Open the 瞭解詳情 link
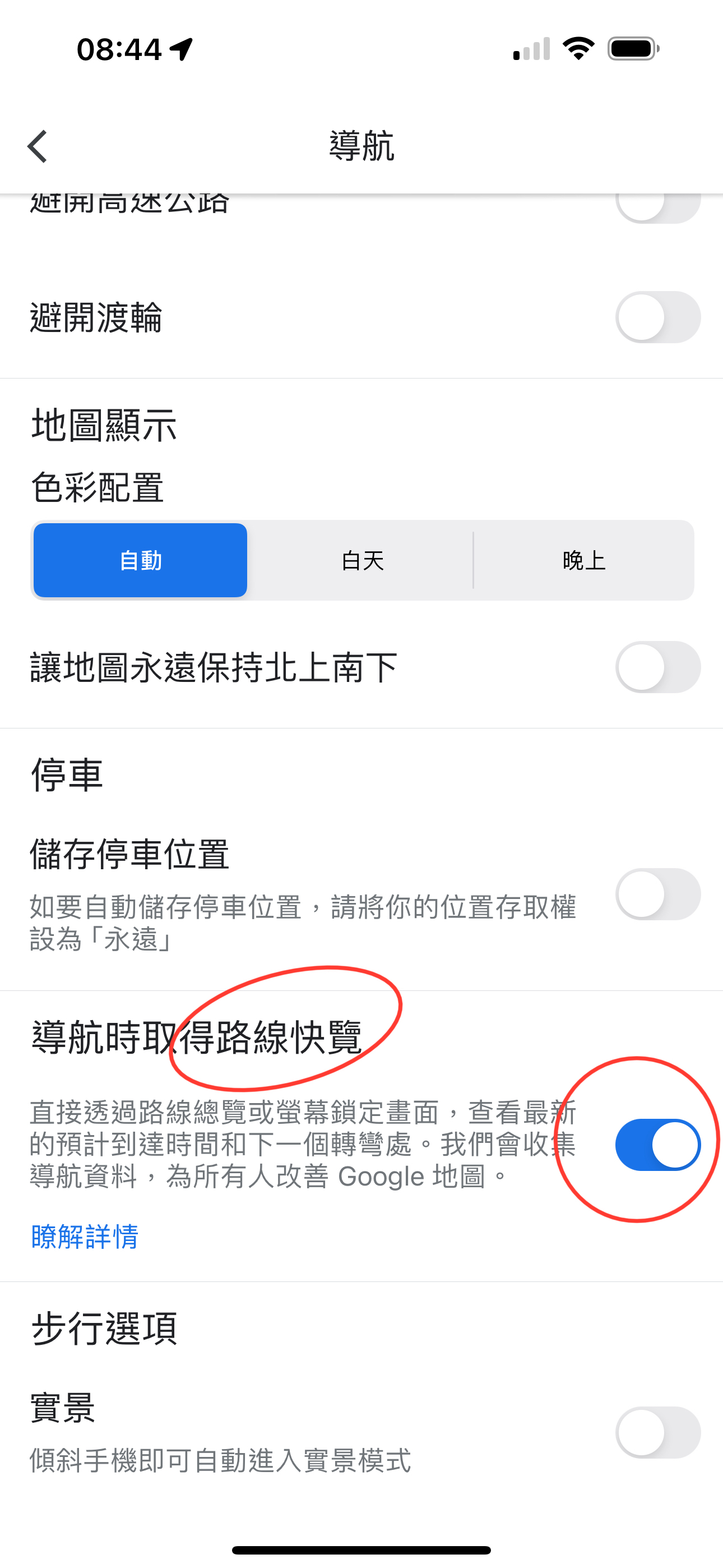 pyautogui.click(x=85, y=1236)
